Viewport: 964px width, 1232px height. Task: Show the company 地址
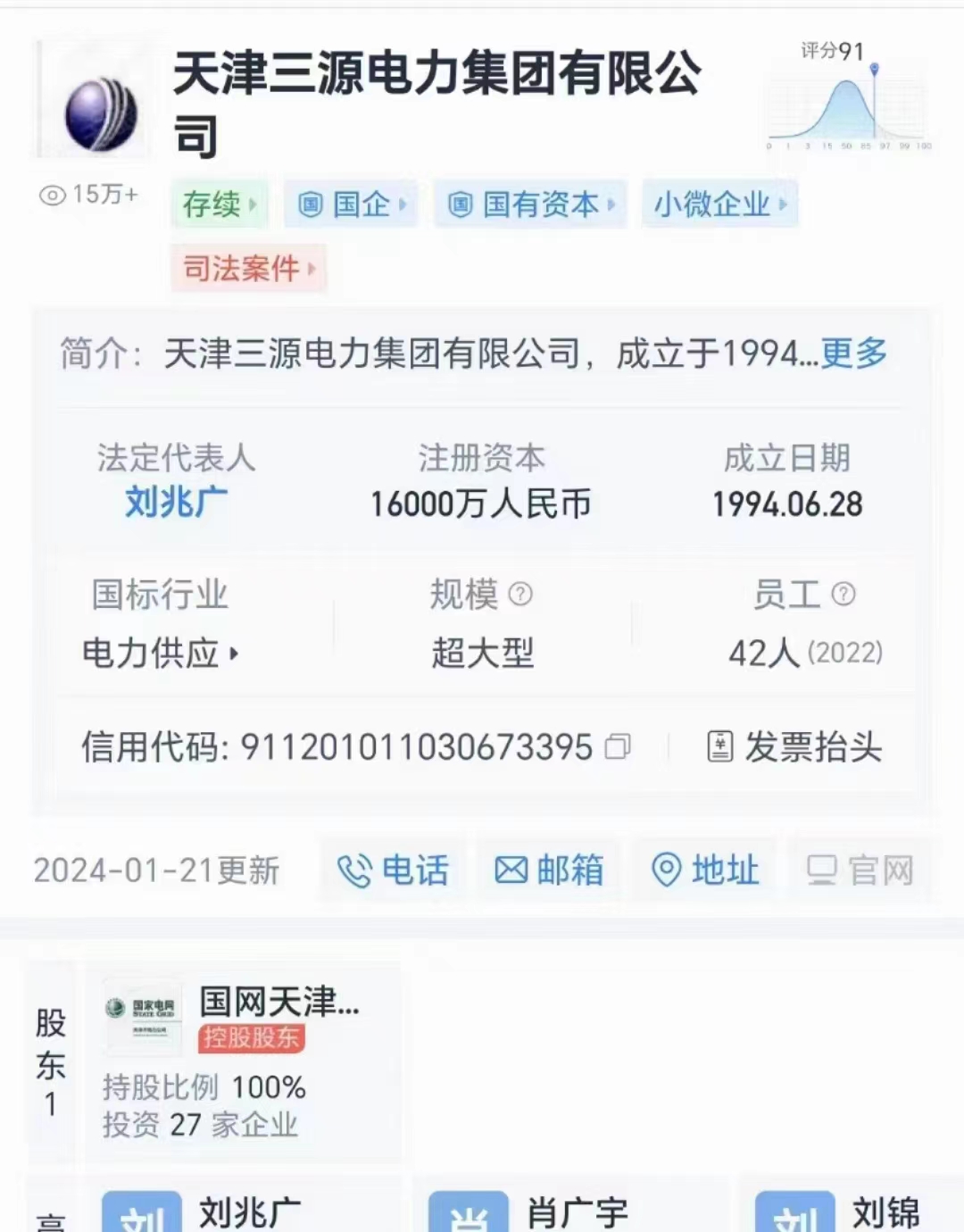coord(705,870)
